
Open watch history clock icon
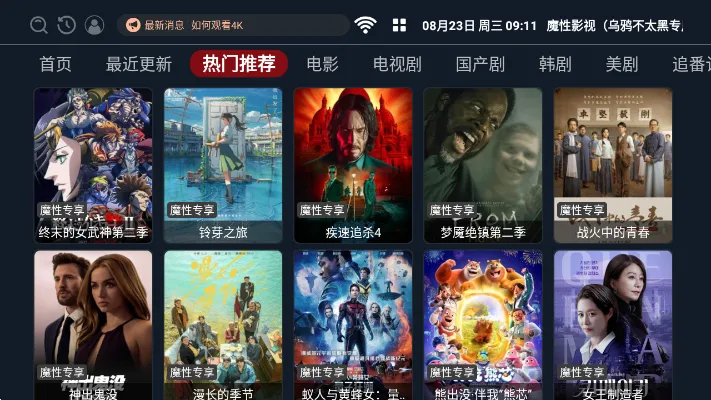pos(66,25)
